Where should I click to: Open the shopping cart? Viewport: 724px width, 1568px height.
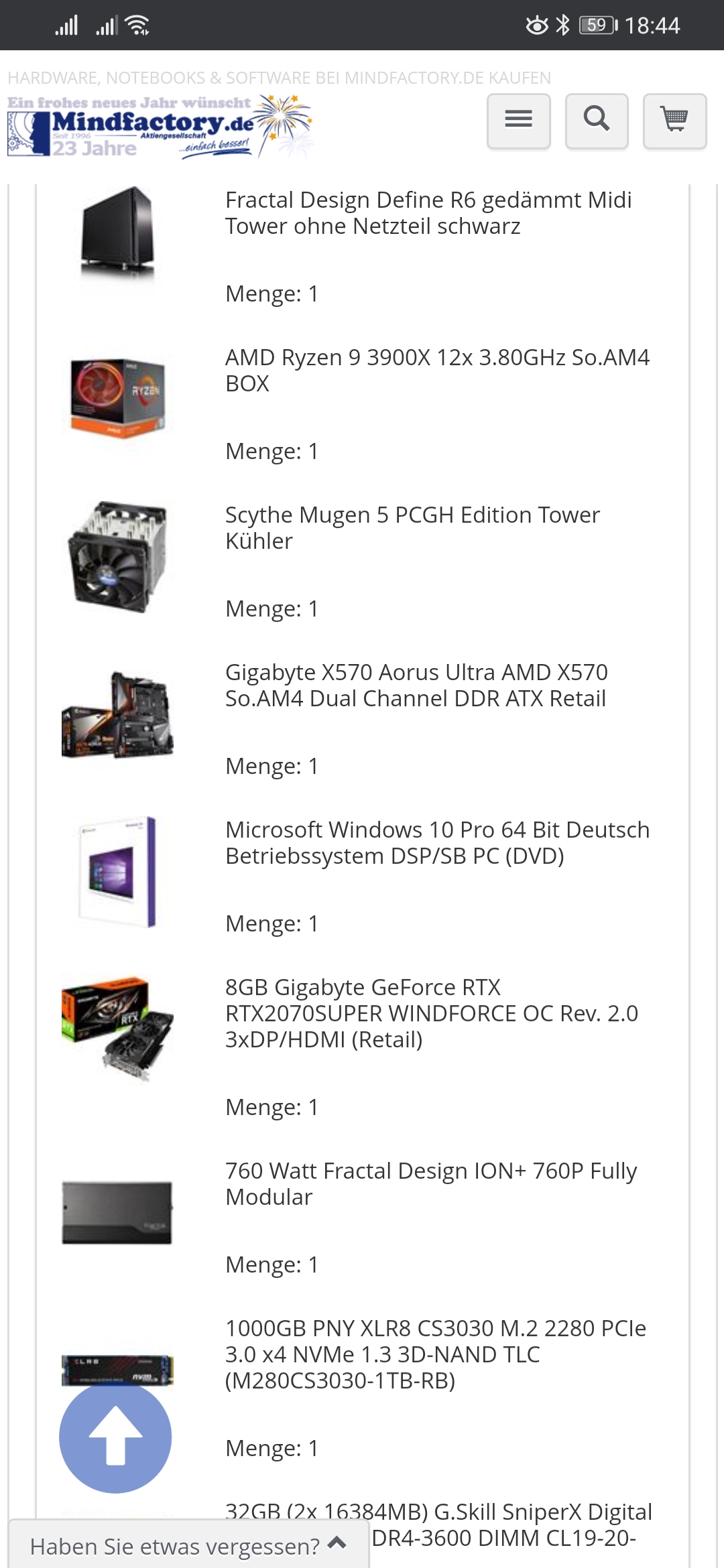[x=674, y=121]
